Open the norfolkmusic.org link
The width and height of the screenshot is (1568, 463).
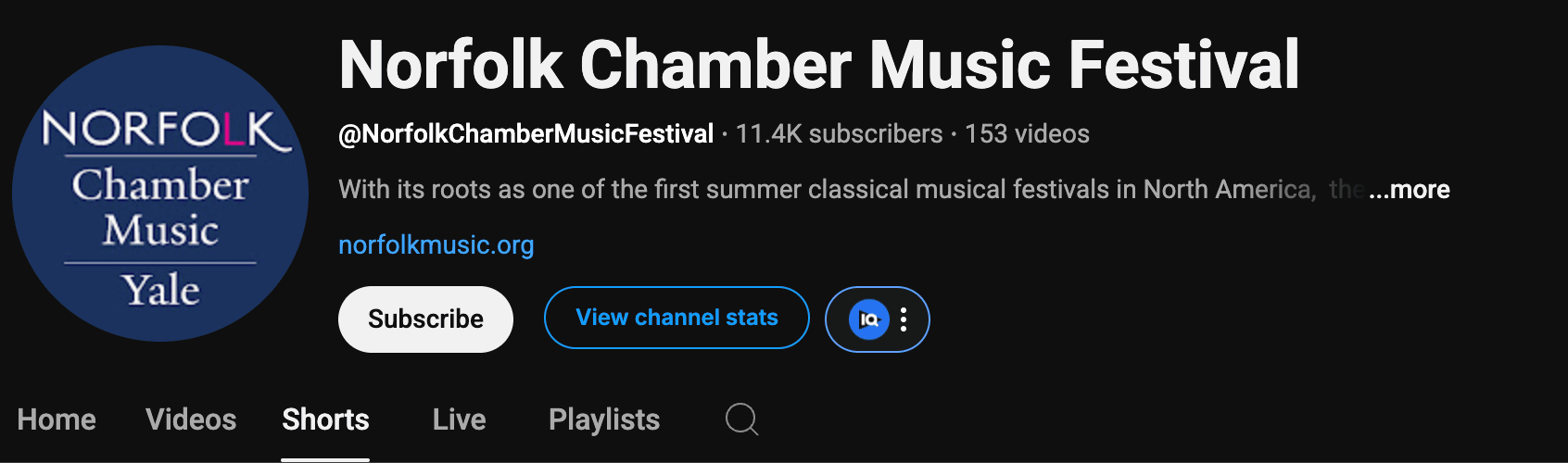436,245
